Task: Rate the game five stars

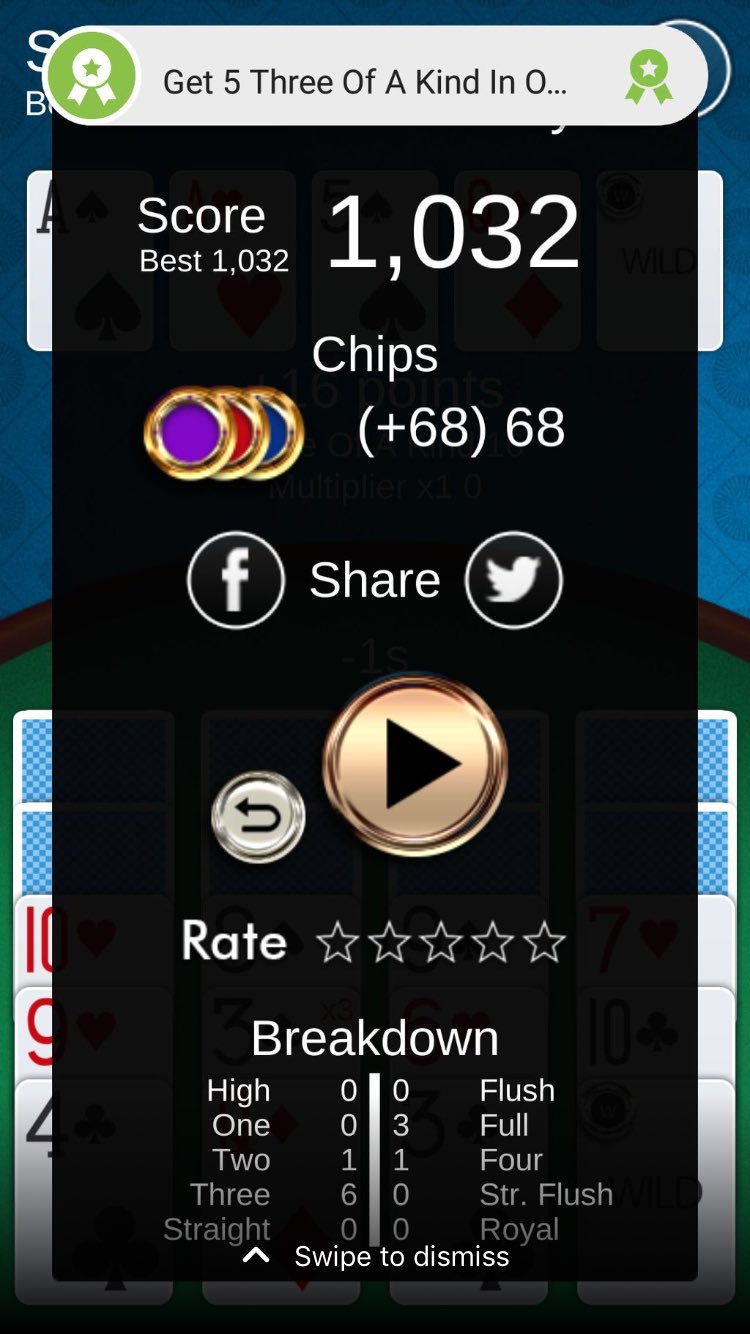Action: tap(545, 943)
